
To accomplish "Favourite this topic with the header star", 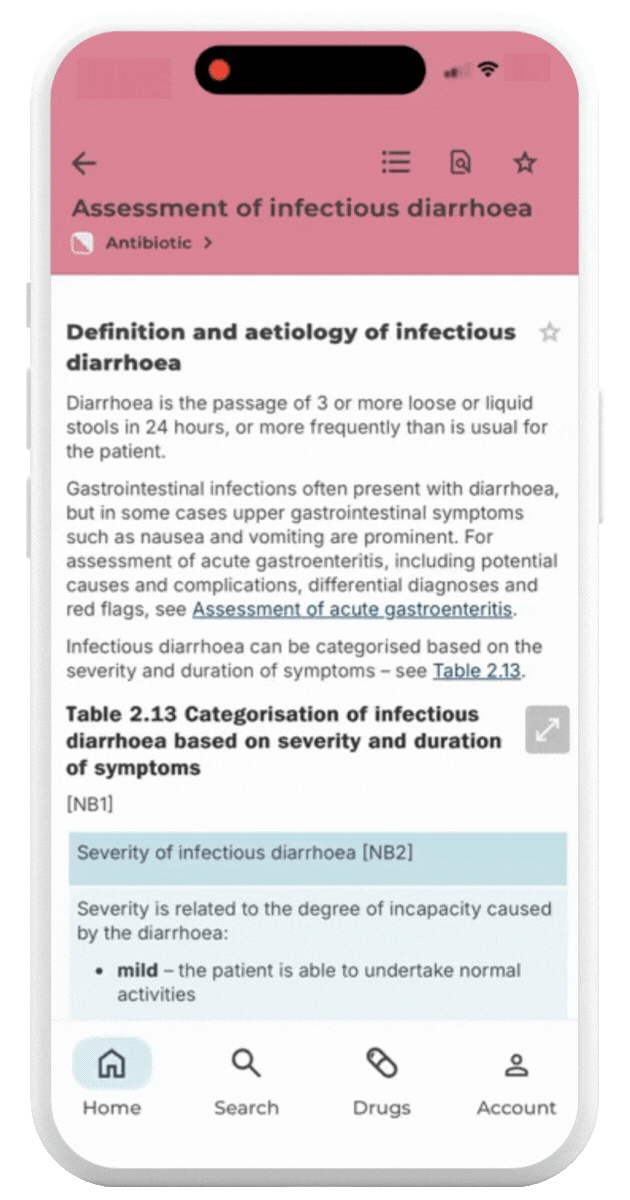I will [x=525, y=164].
